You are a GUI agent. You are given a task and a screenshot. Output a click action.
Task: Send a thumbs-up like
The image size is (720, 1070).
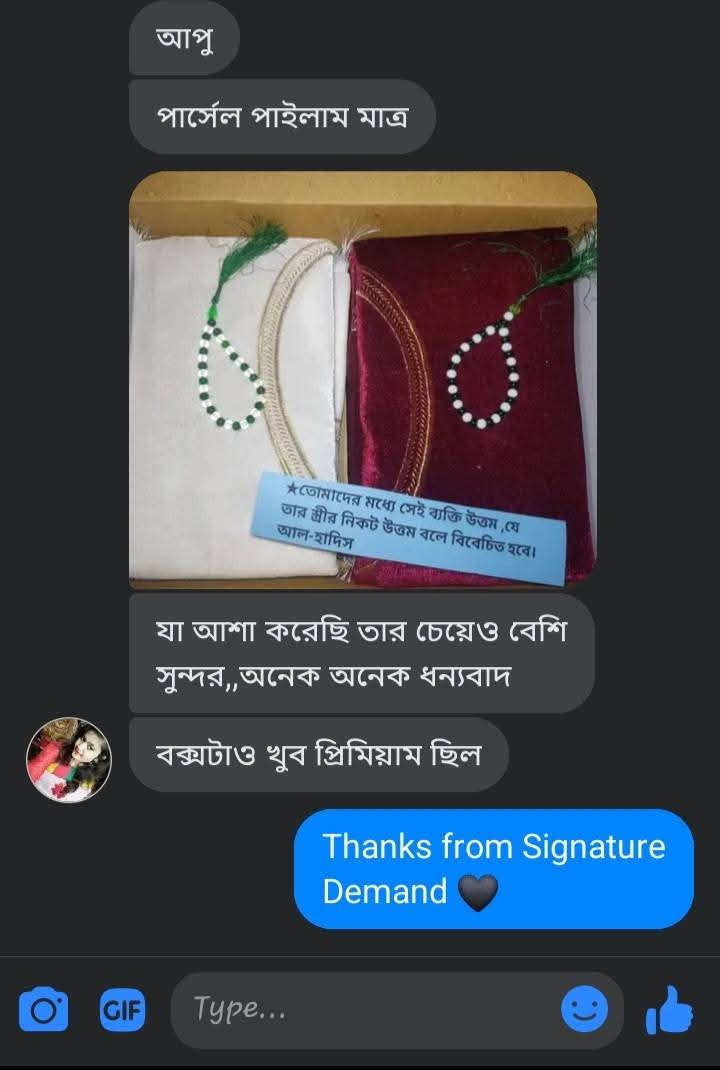(x=670, y=1010)
